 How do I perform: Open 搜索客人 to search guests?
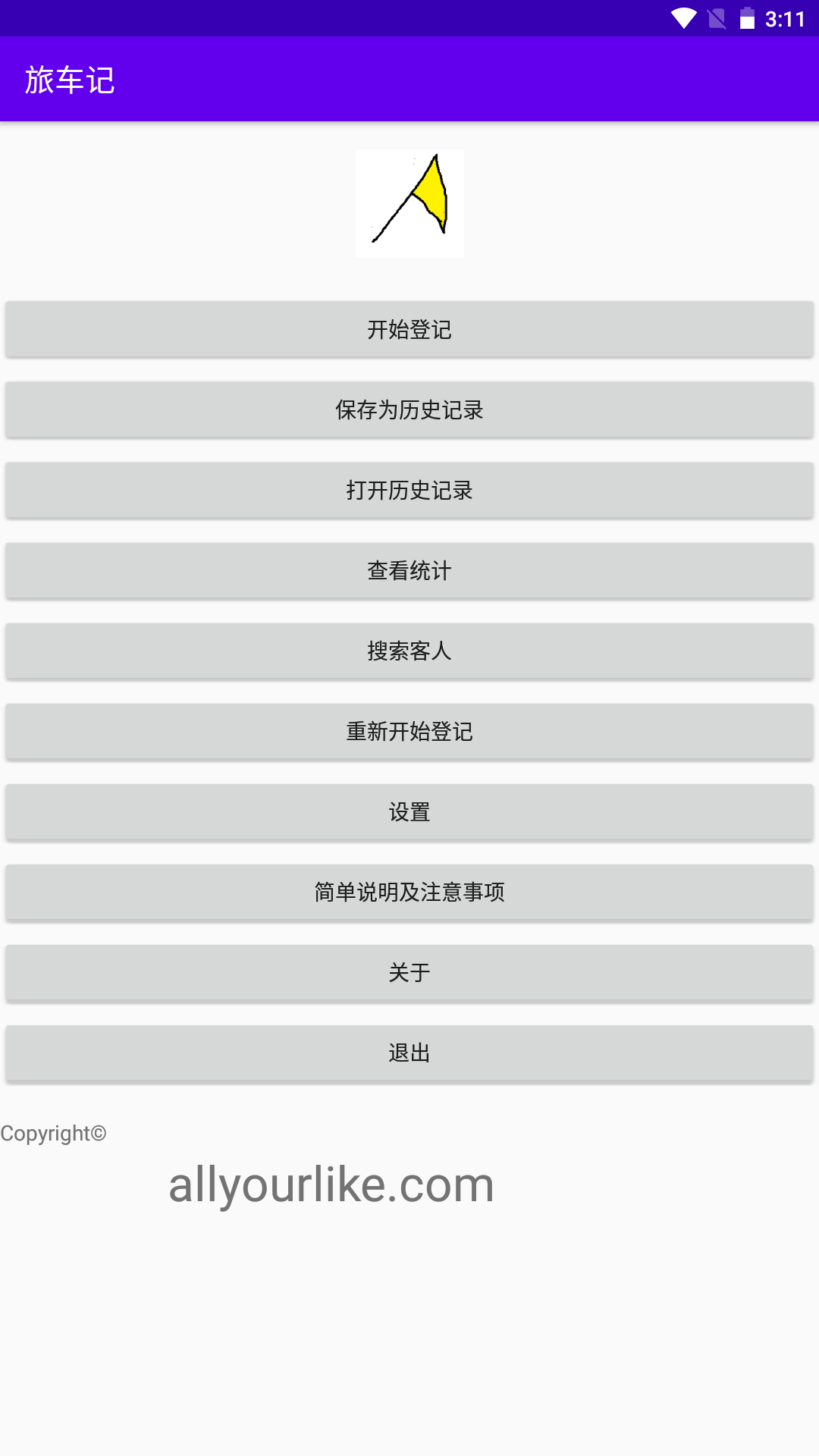click(x=409, y=651)
